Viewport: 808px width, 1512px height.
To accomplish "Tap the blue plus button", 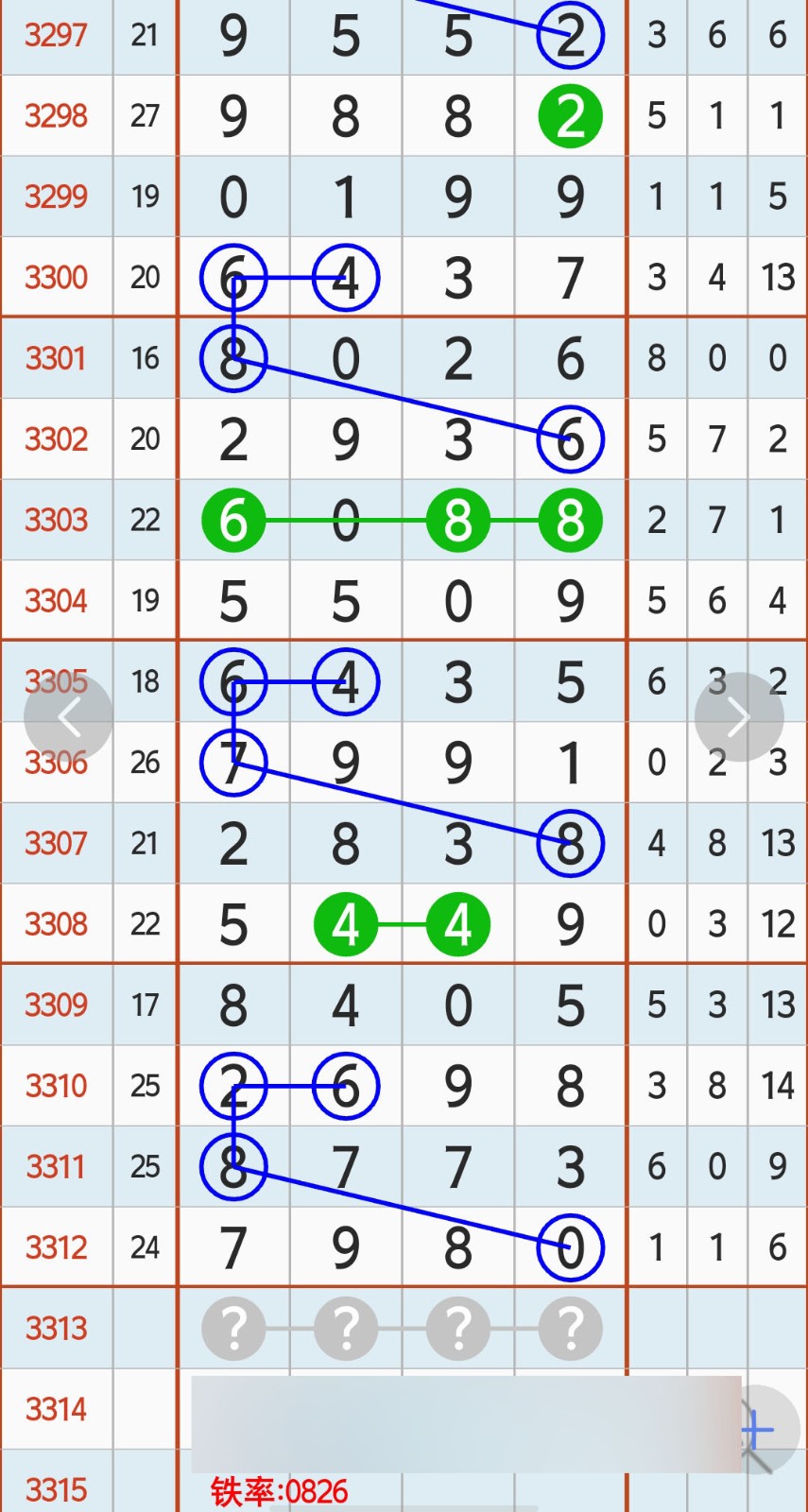I will tap(759, 1431).
